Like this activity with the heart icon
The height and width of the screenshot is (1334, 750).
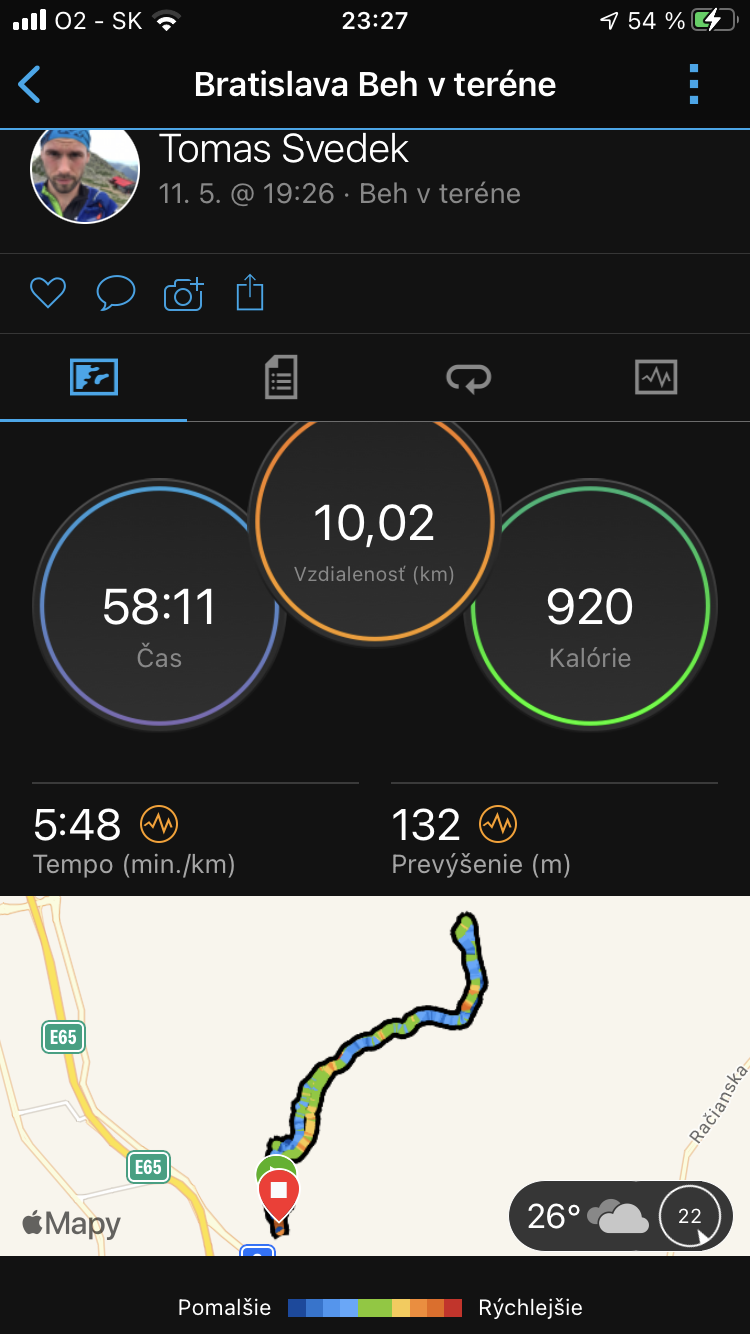coord(47,293)
